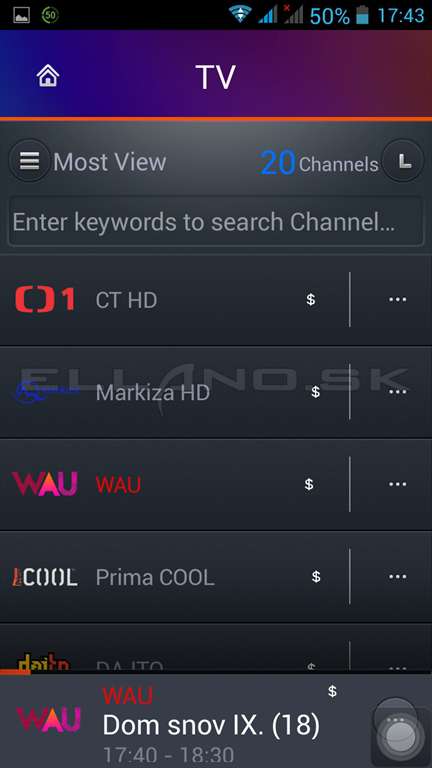This screenshot has height=768, width=432.
Task: Tap the clock icon beside Channels
Action: 403,161
